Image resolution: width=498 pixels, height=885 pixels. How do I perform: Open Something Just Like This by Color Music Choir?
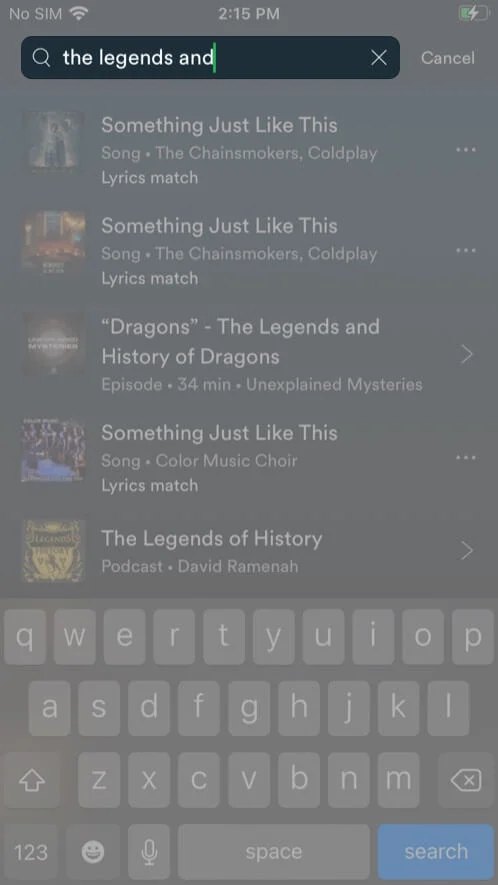(248, 458)
